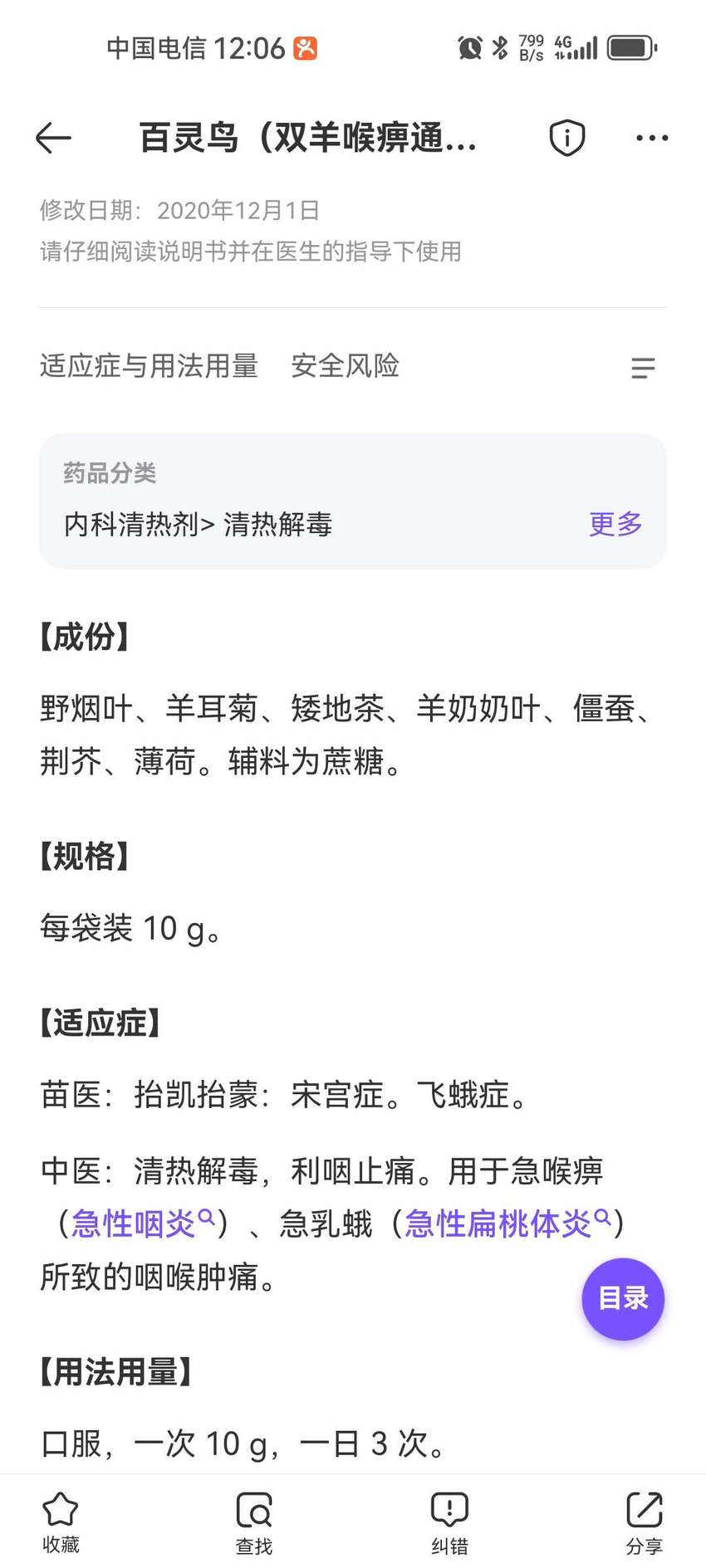
Task: Share this page via 分享
Action: pos(644,1522)
